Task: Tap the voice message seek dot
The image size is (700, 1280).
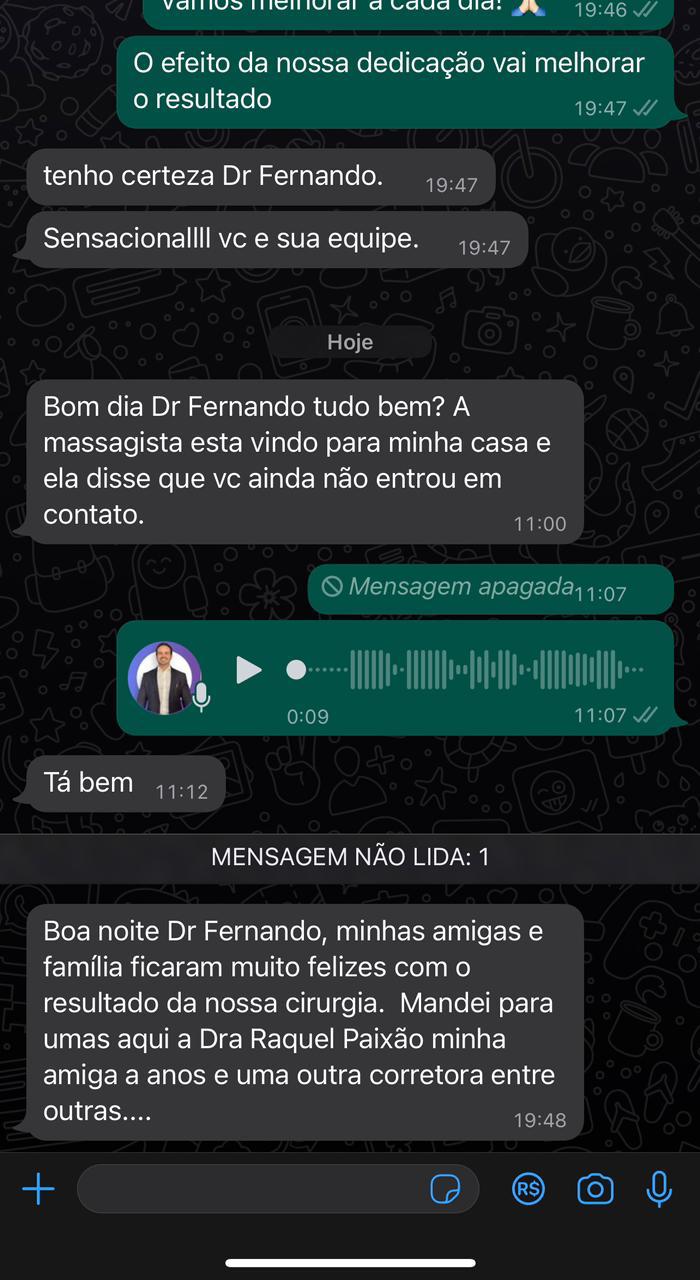Action: click(296, 670)
